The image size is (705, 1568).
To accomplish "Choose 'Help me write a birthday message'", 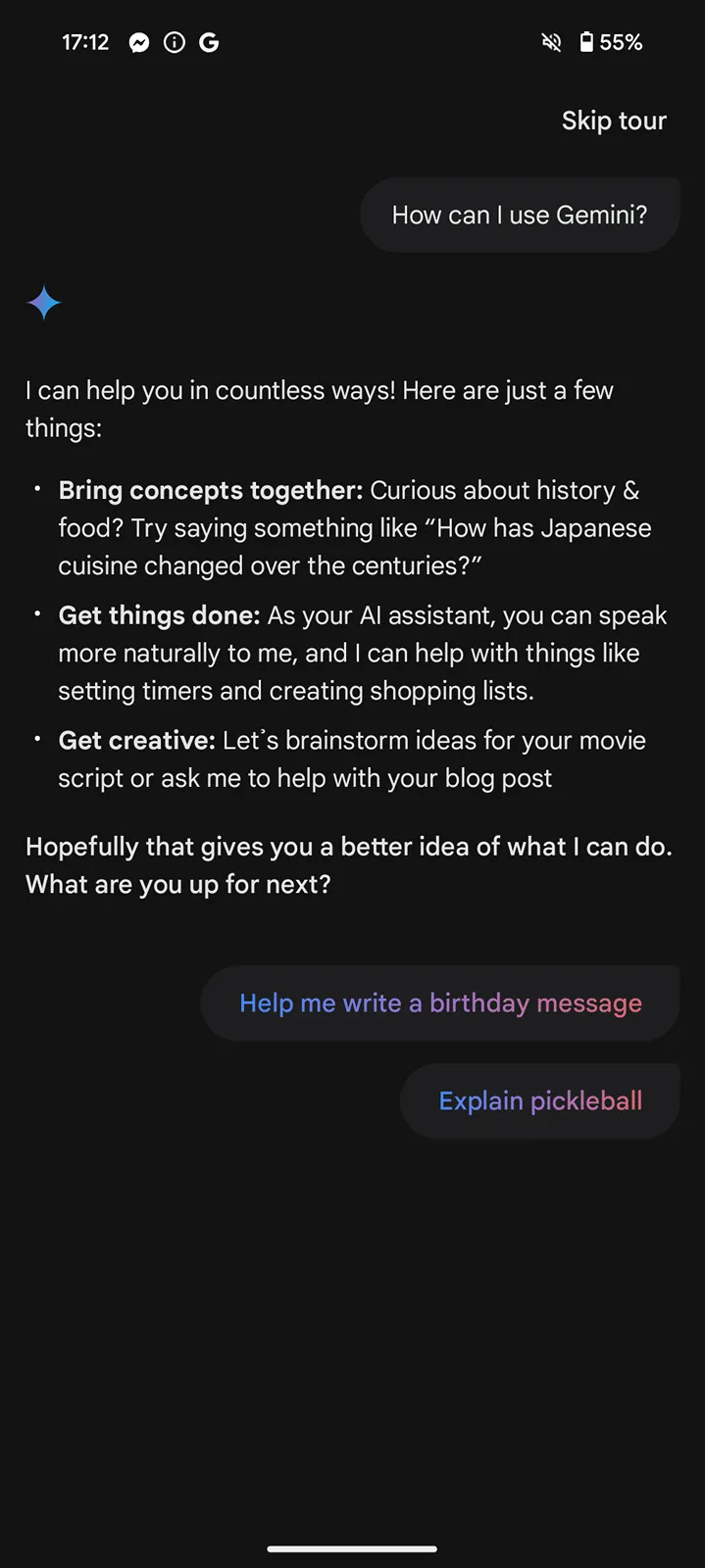I will (x=440, y=1003).
